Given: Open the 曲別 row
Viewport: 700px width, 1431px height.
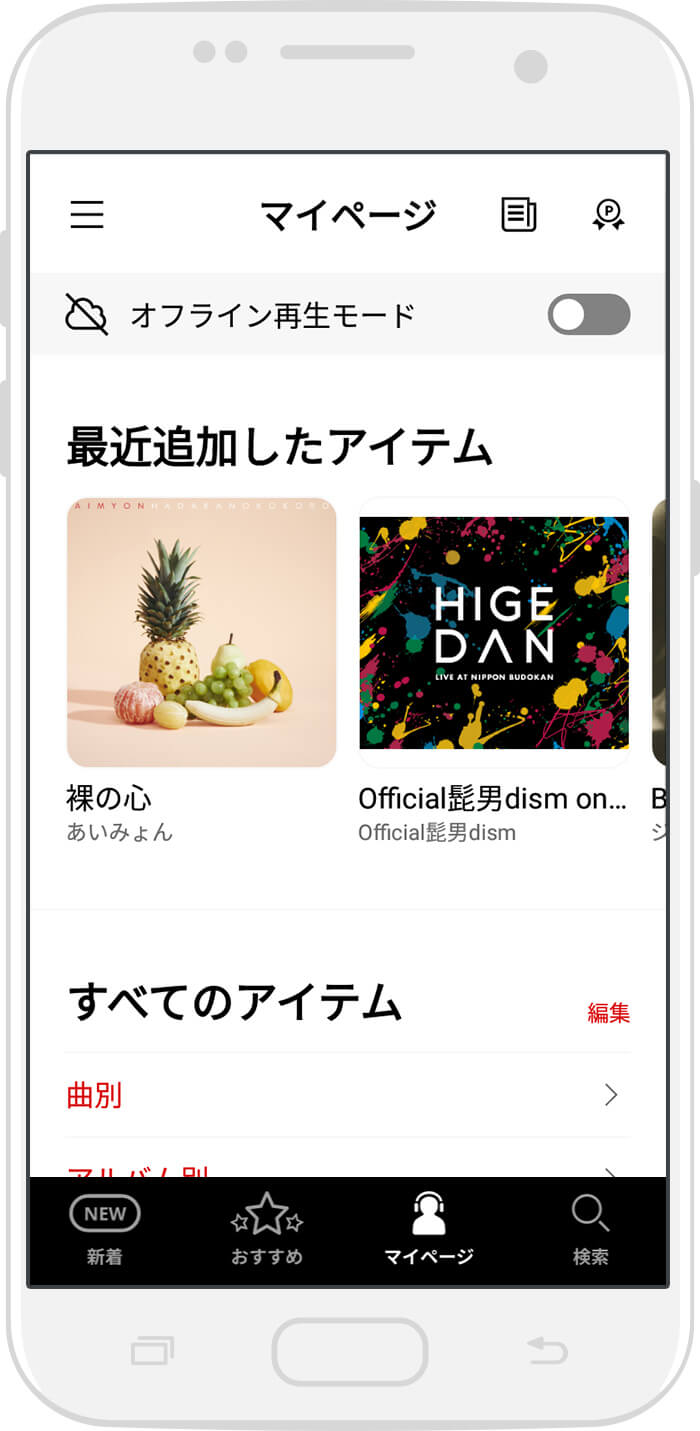Looking at the screenshot, I should pyautogui.click(x=348, y=1095).
